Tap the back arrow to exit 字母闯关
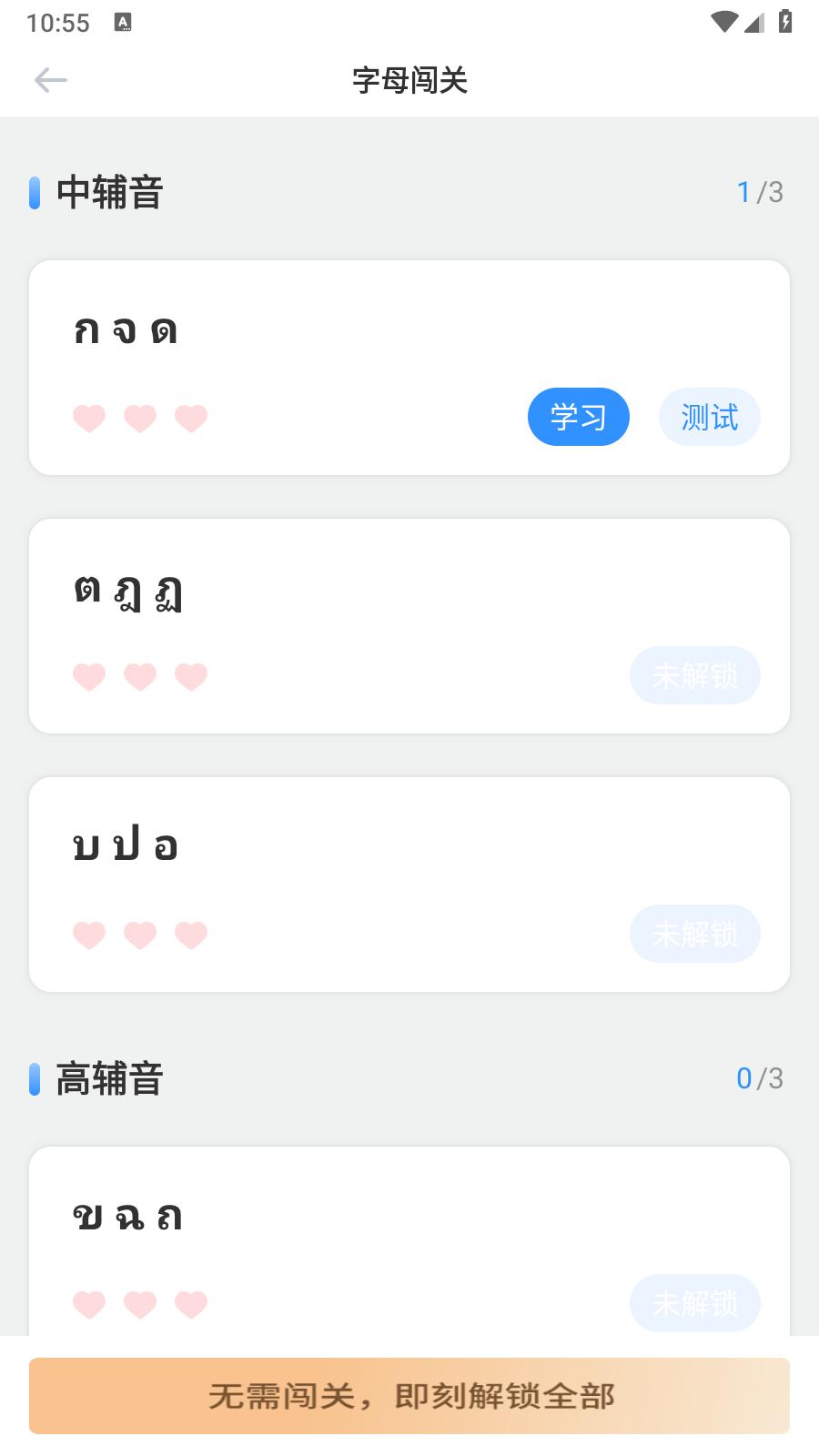This screenshot has height=1456, width=819. pyautogui.click(x=51, y=80)
